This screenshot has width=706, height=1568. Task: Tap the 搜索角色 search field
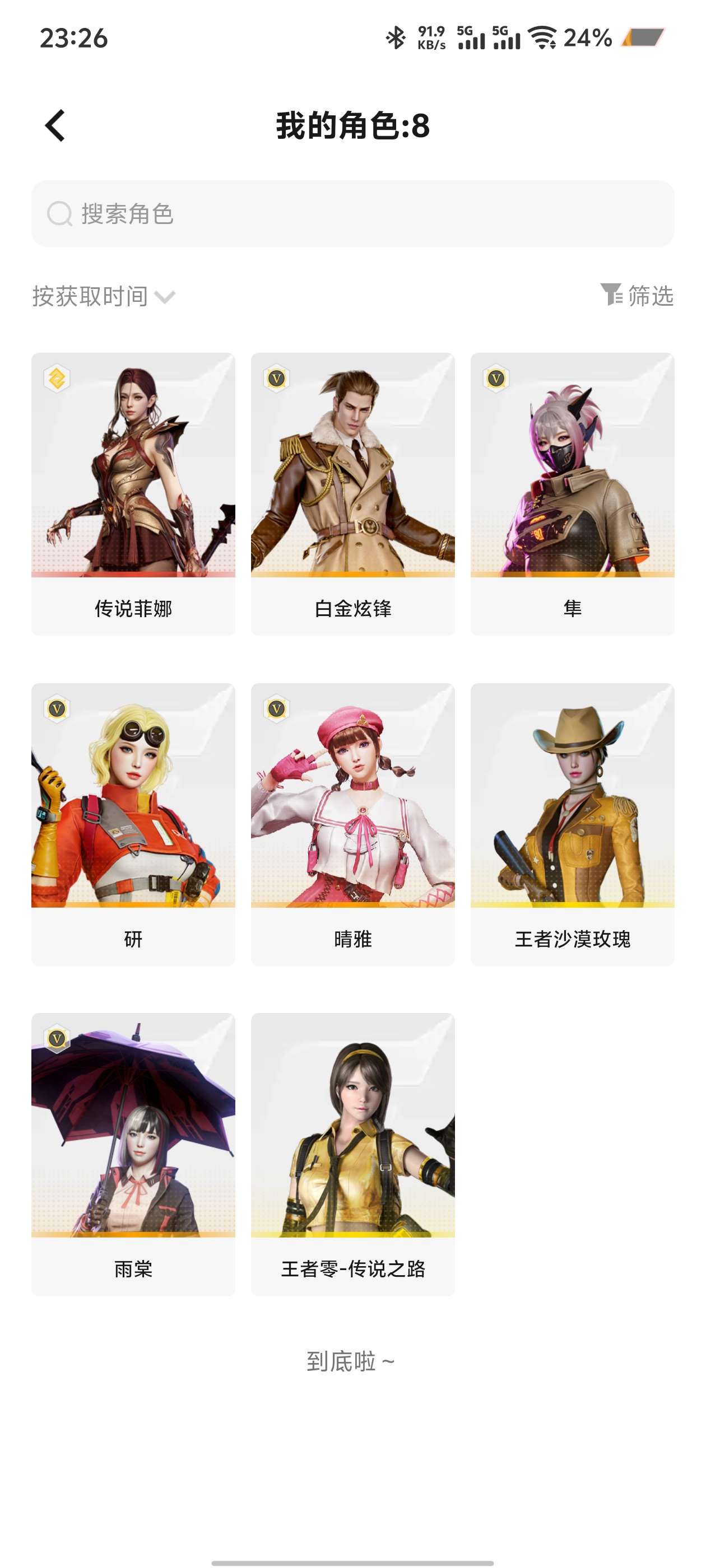[x=352, y=214]
